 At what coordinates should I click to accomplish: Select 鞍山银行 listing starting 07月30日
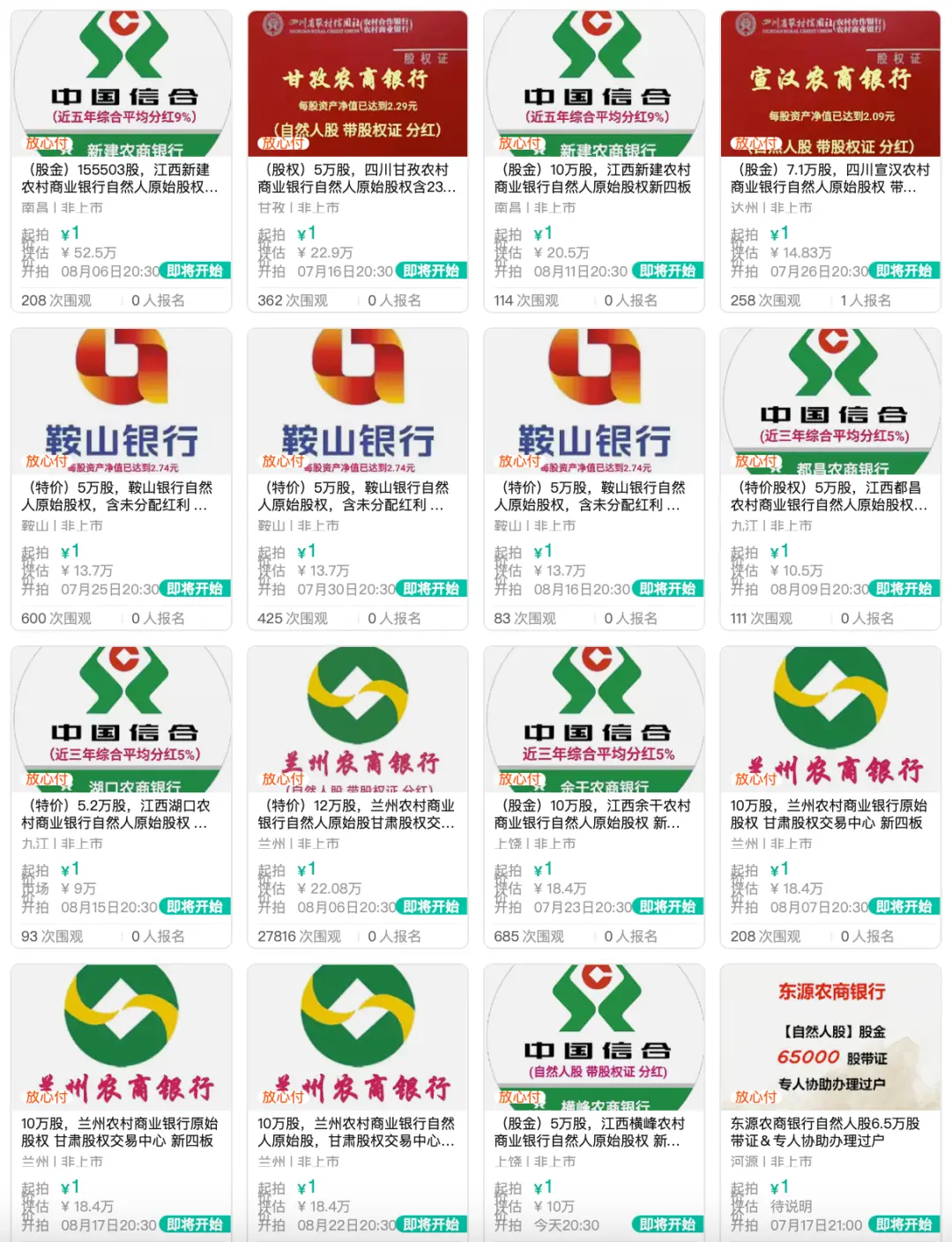(357, 496)
